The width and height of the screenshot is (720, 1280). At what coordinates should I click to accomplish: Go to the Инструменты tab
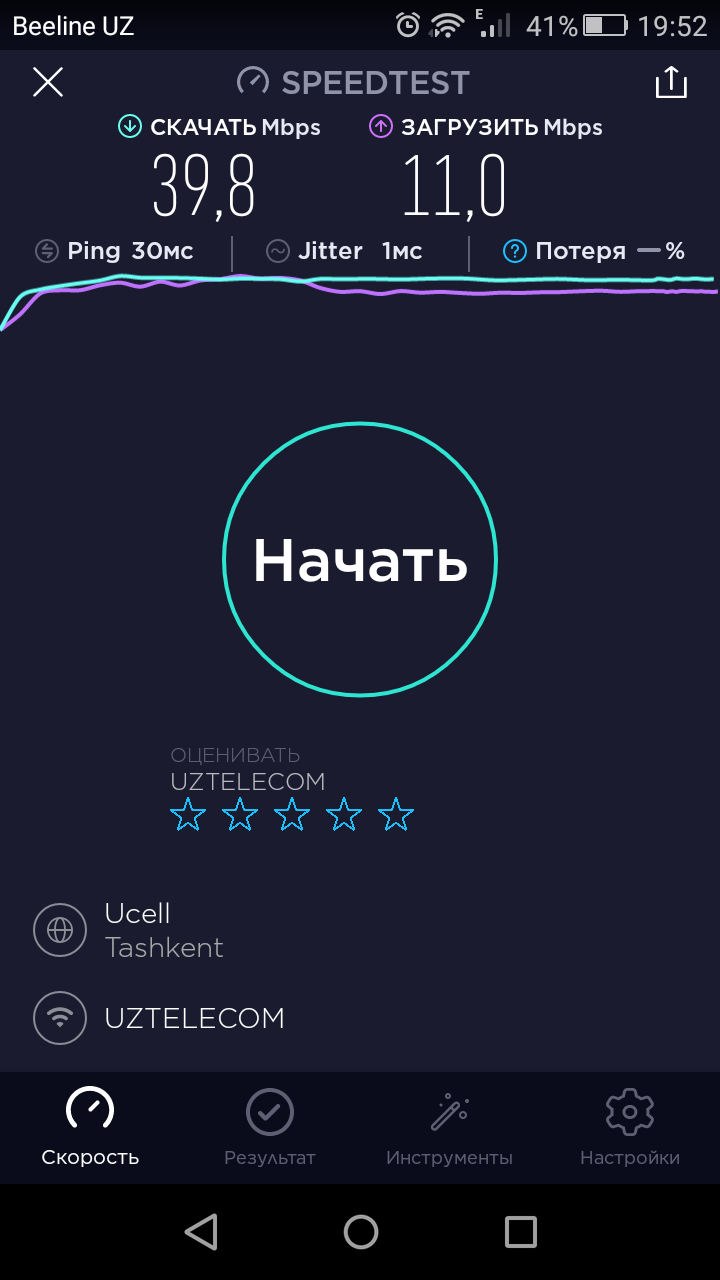[450, 1128]
